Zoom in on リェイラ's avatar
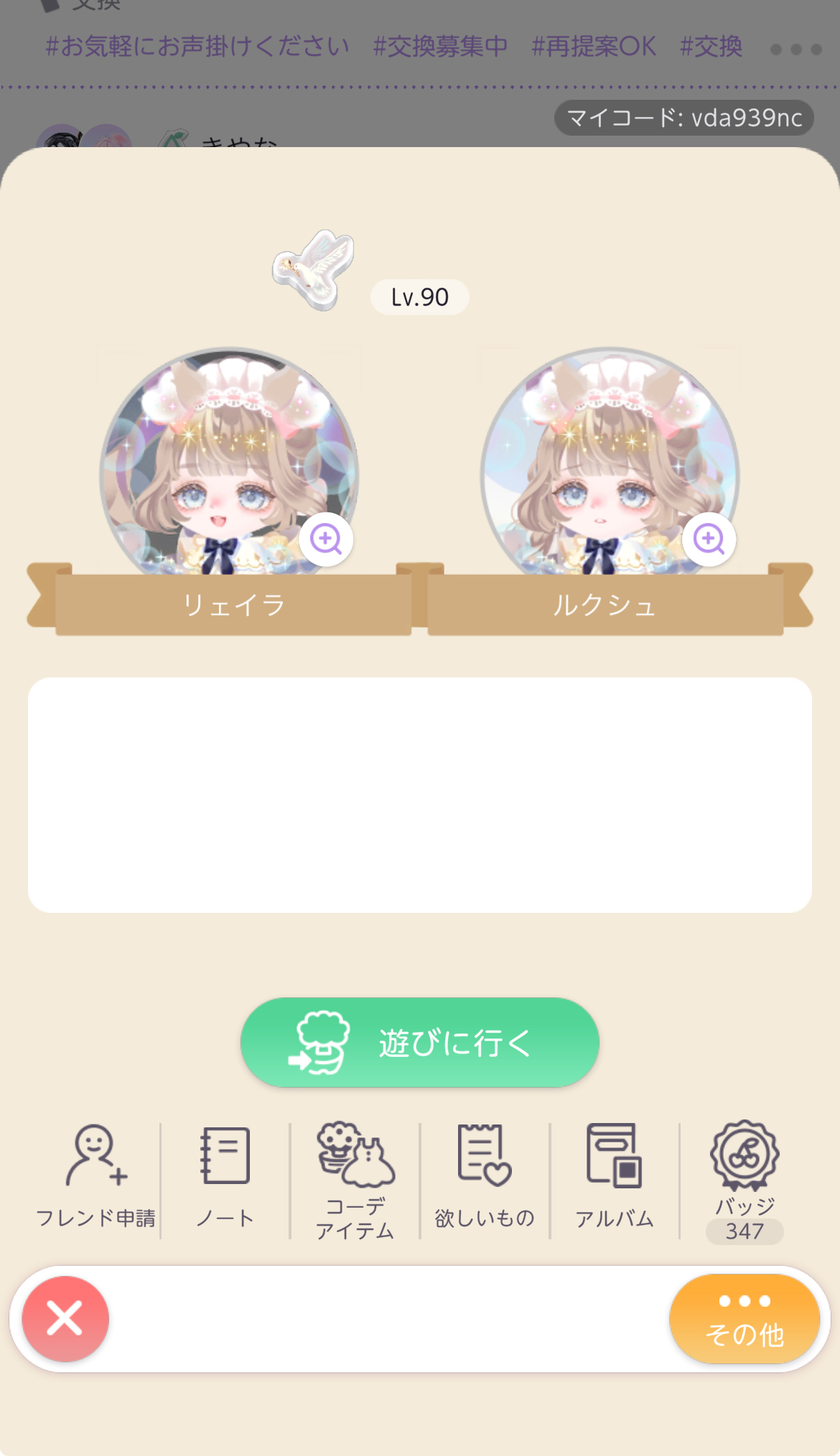The height and width of the screenshot is (1456, 840). click(326, 539)
